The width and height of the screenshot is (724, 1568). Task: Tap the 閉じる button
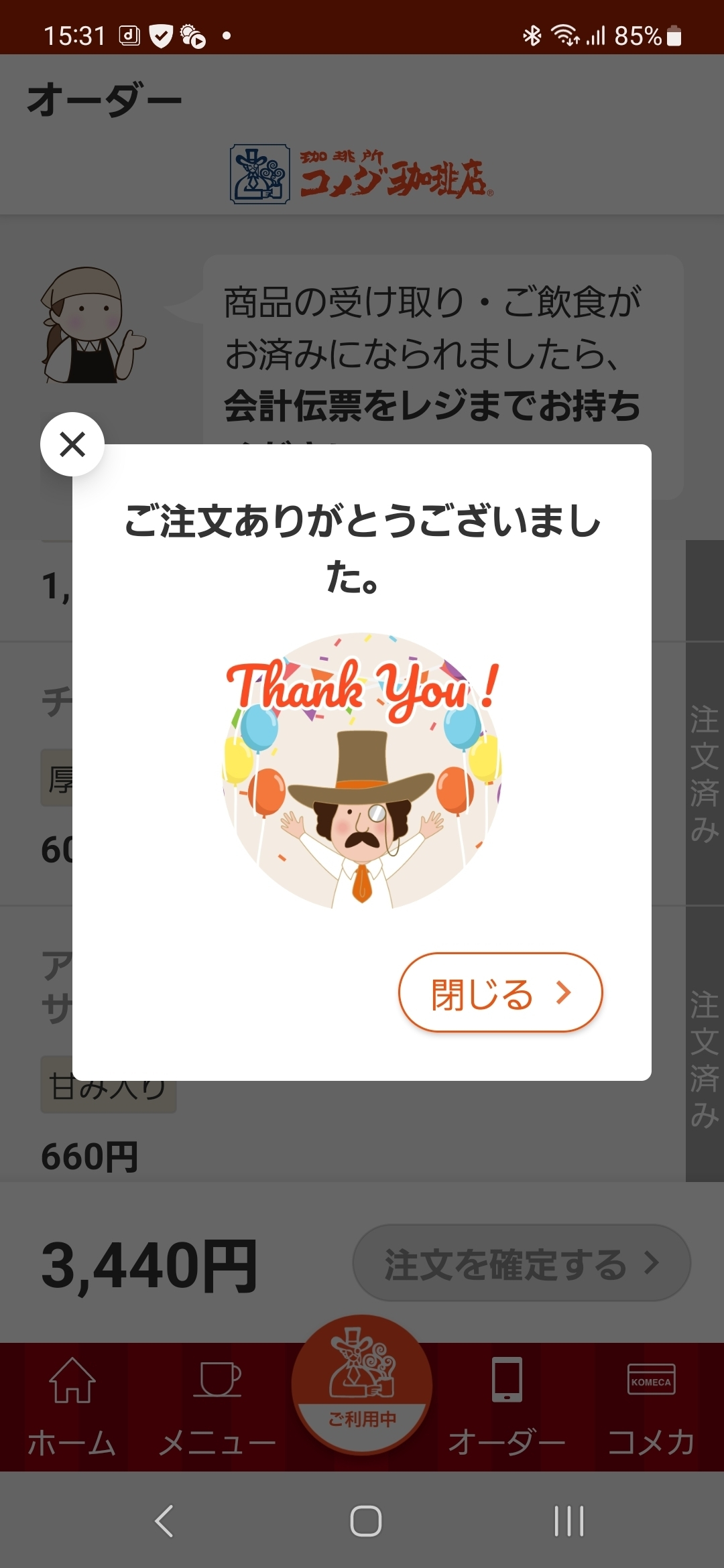click(501, 992)
